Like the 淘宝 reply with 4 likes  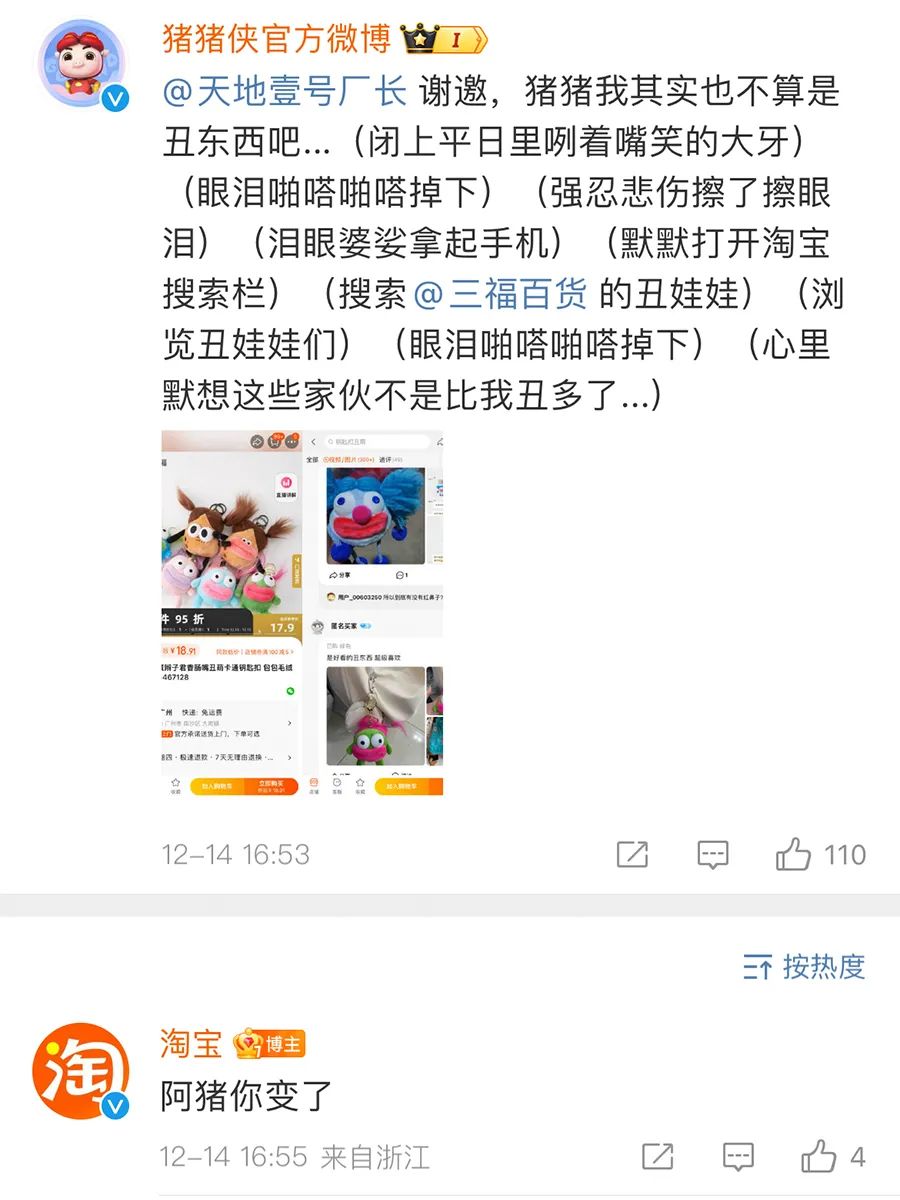coord(819,1157)
